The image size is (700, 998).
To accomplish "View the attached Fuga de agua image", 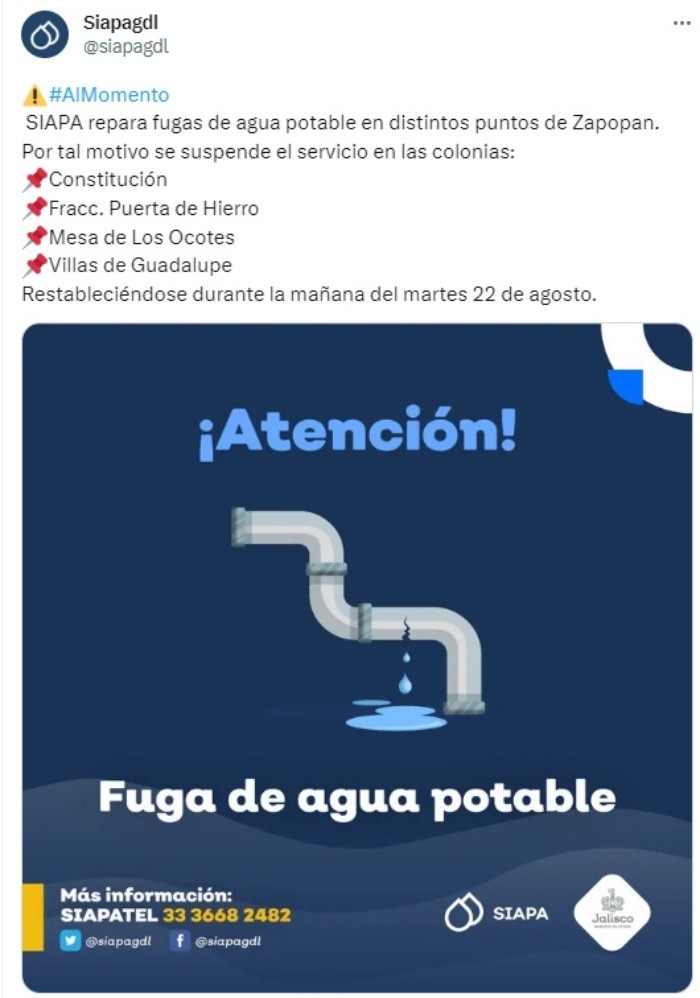I will (x=357, y=657).
